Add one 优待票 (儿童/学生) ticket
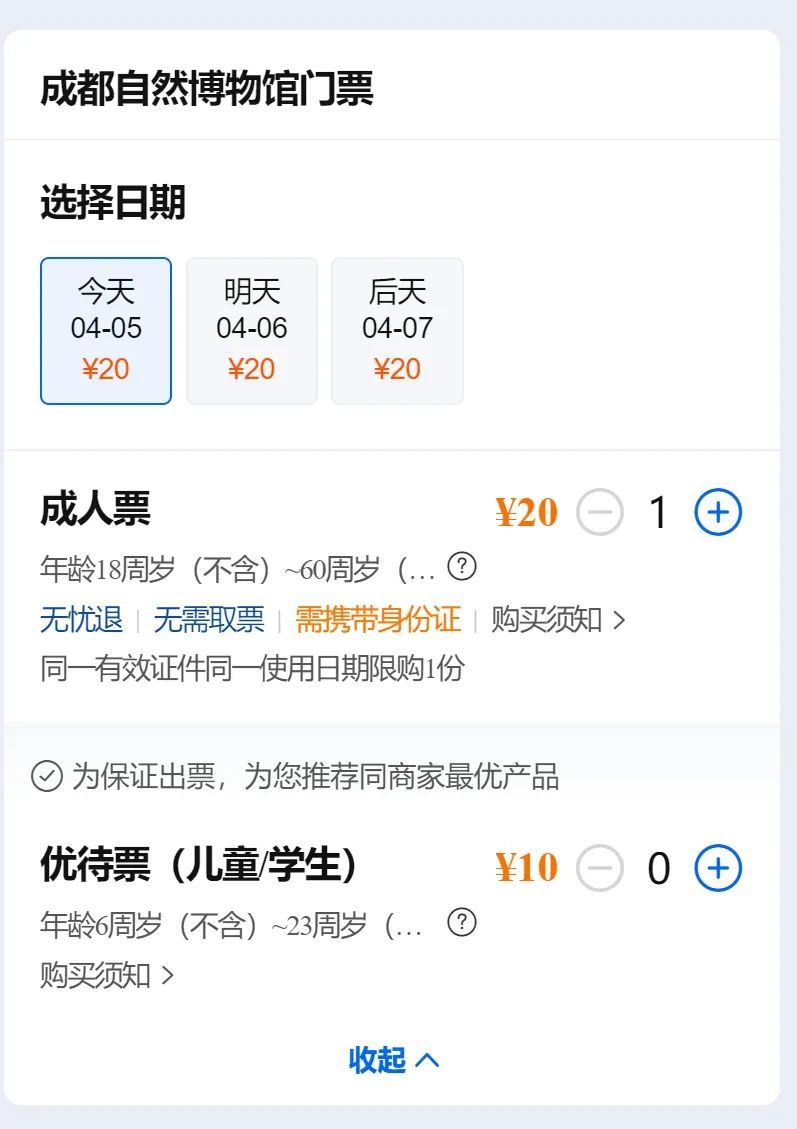The width and height of the screenshot is (797, 1129). (x=718, y=868)
